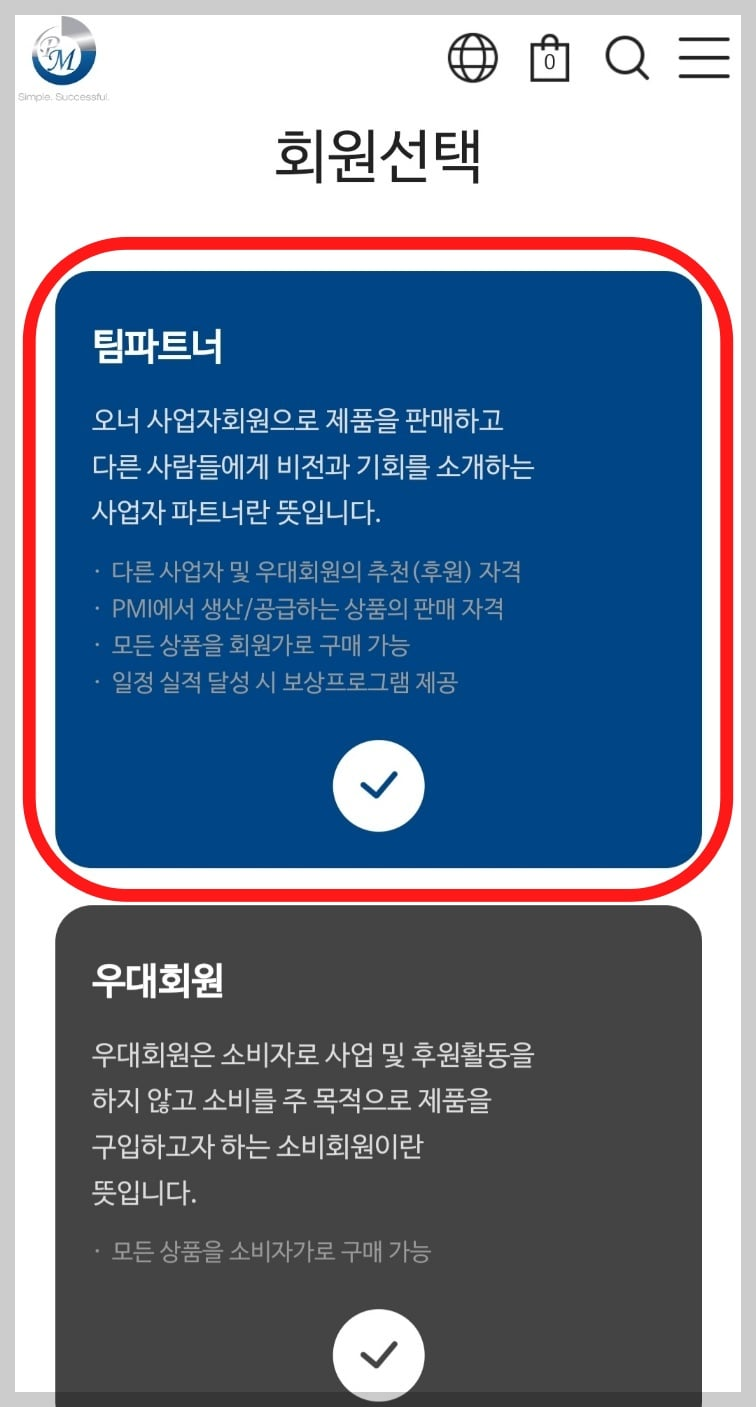Tap the globe to change website language
The image size is (756, 1407).
473,57
